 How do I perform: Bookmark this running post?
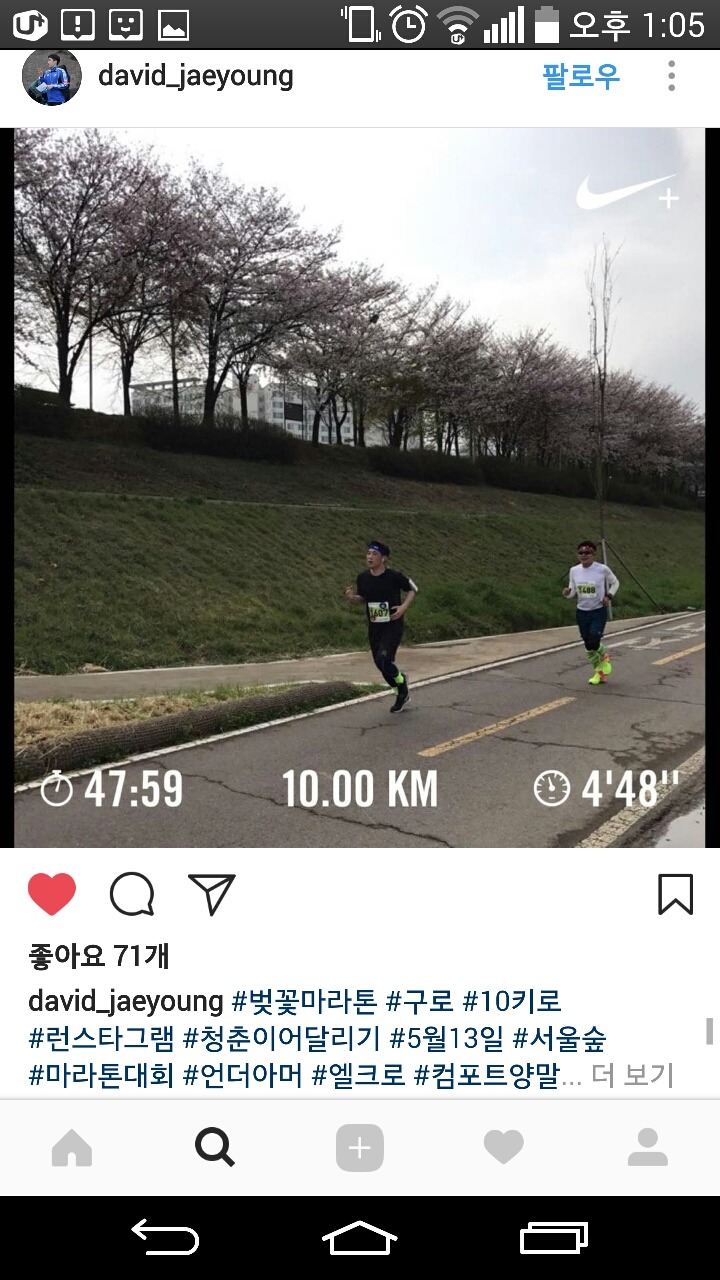pyautogui.click(x=675, y=894)
